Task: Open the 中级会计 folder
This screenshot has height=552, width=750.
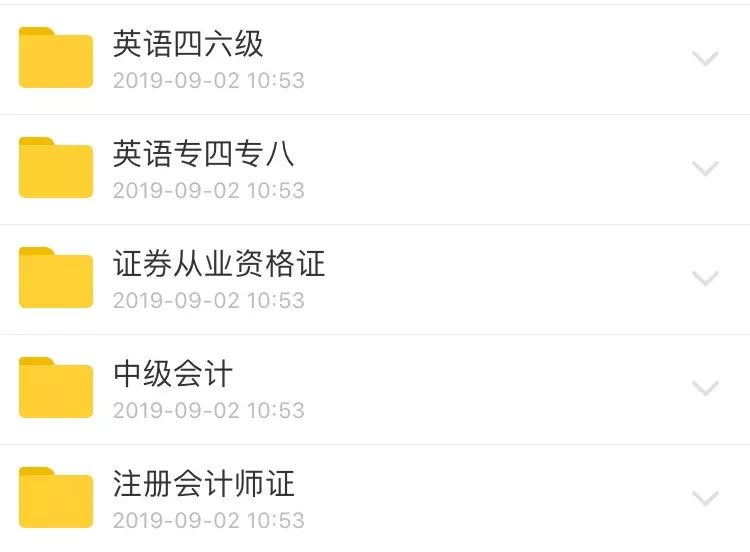Action: [173, 375]
